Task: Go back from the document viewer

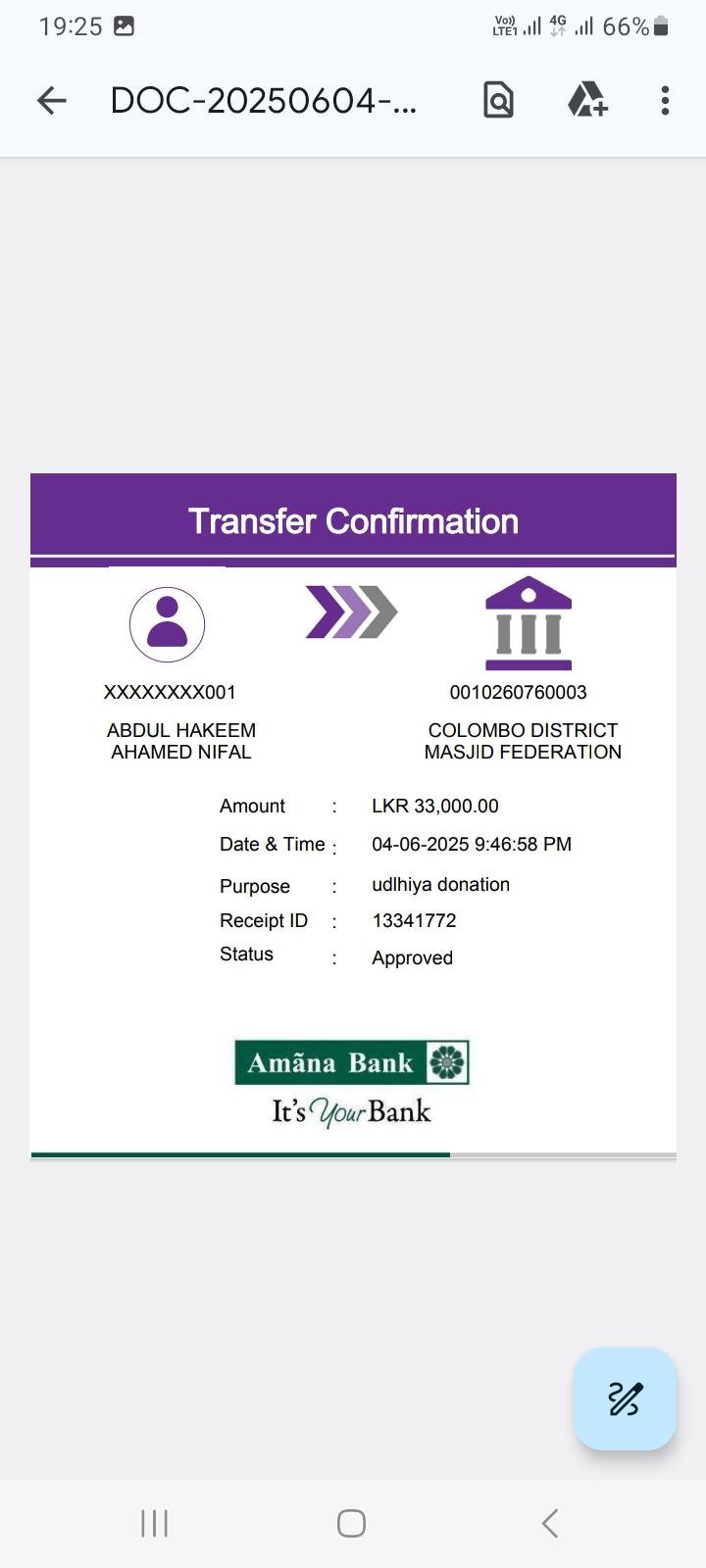Action: tap(51, 100)
